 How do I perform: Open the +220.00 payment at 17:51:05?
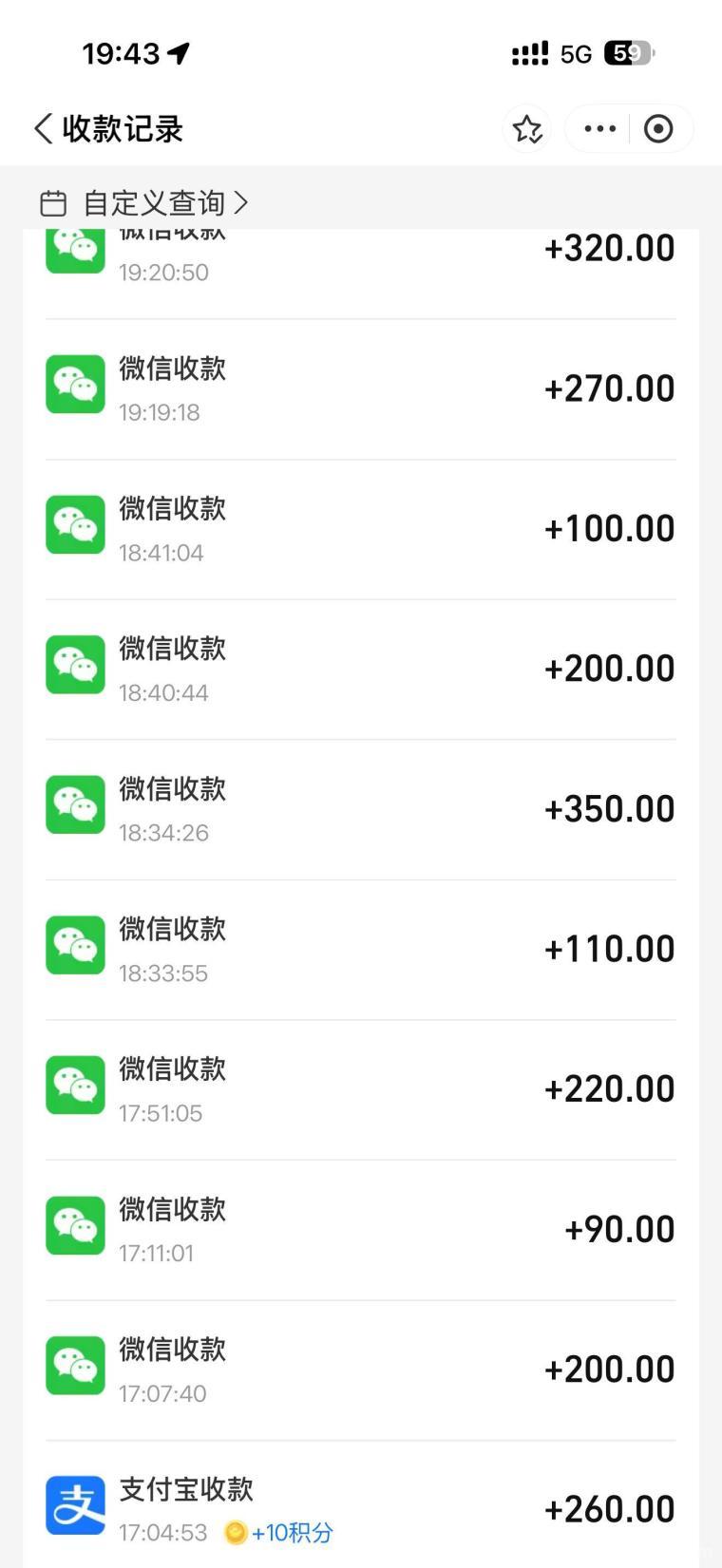point(361,1089)
